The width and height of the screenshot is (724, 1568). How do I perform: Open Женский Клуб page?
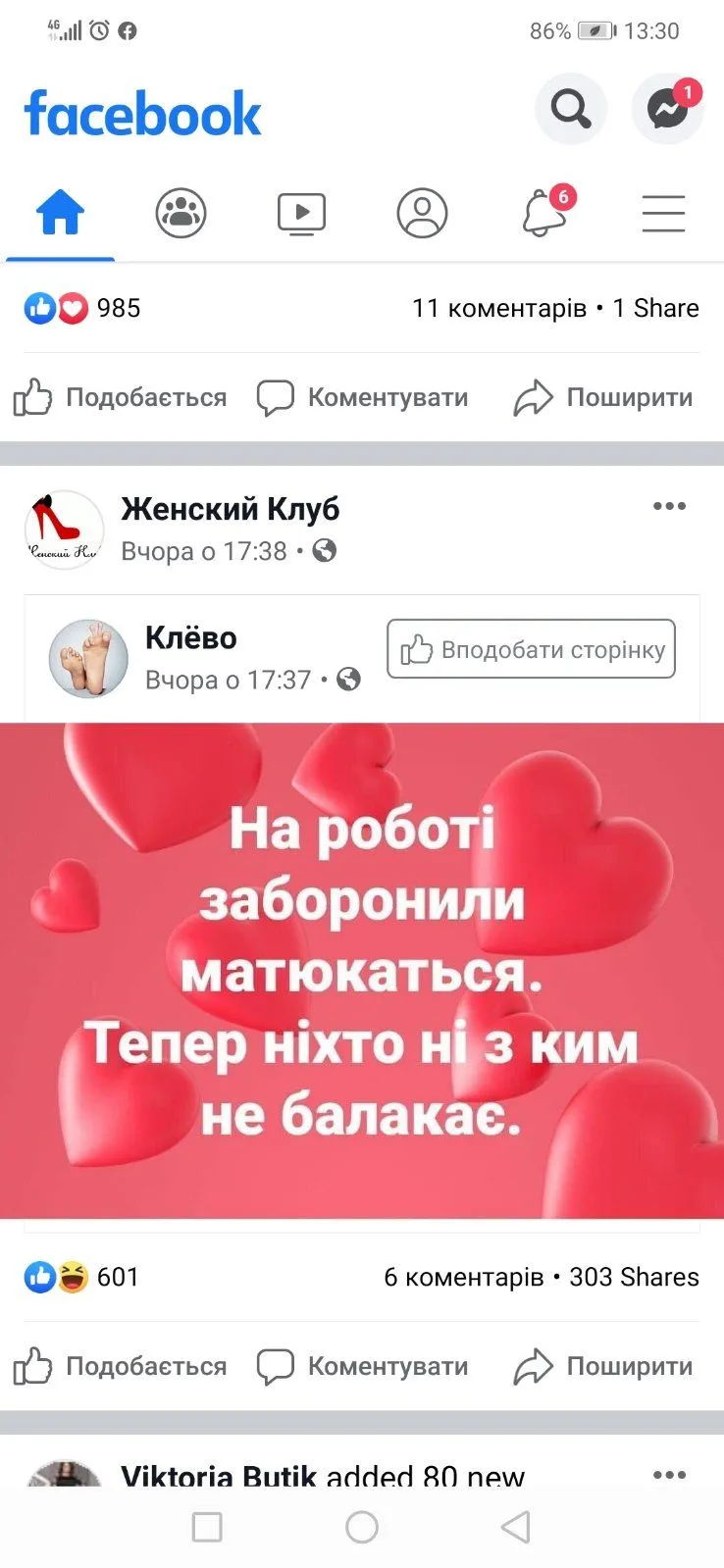coord(230,509)
